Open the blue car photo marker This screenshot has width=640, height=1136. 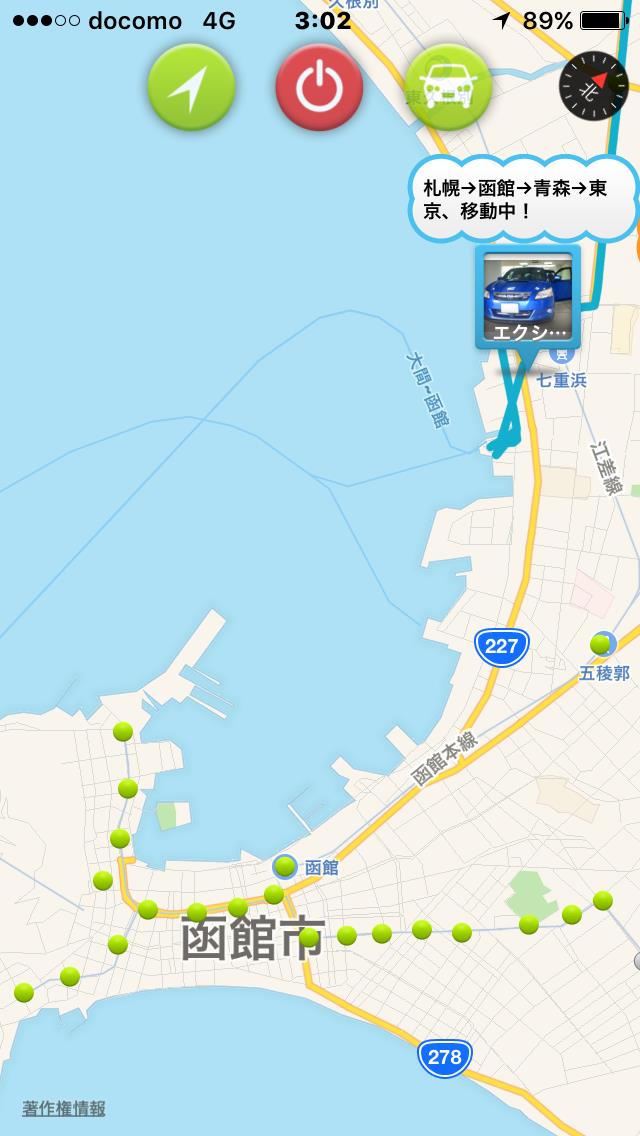528,297
